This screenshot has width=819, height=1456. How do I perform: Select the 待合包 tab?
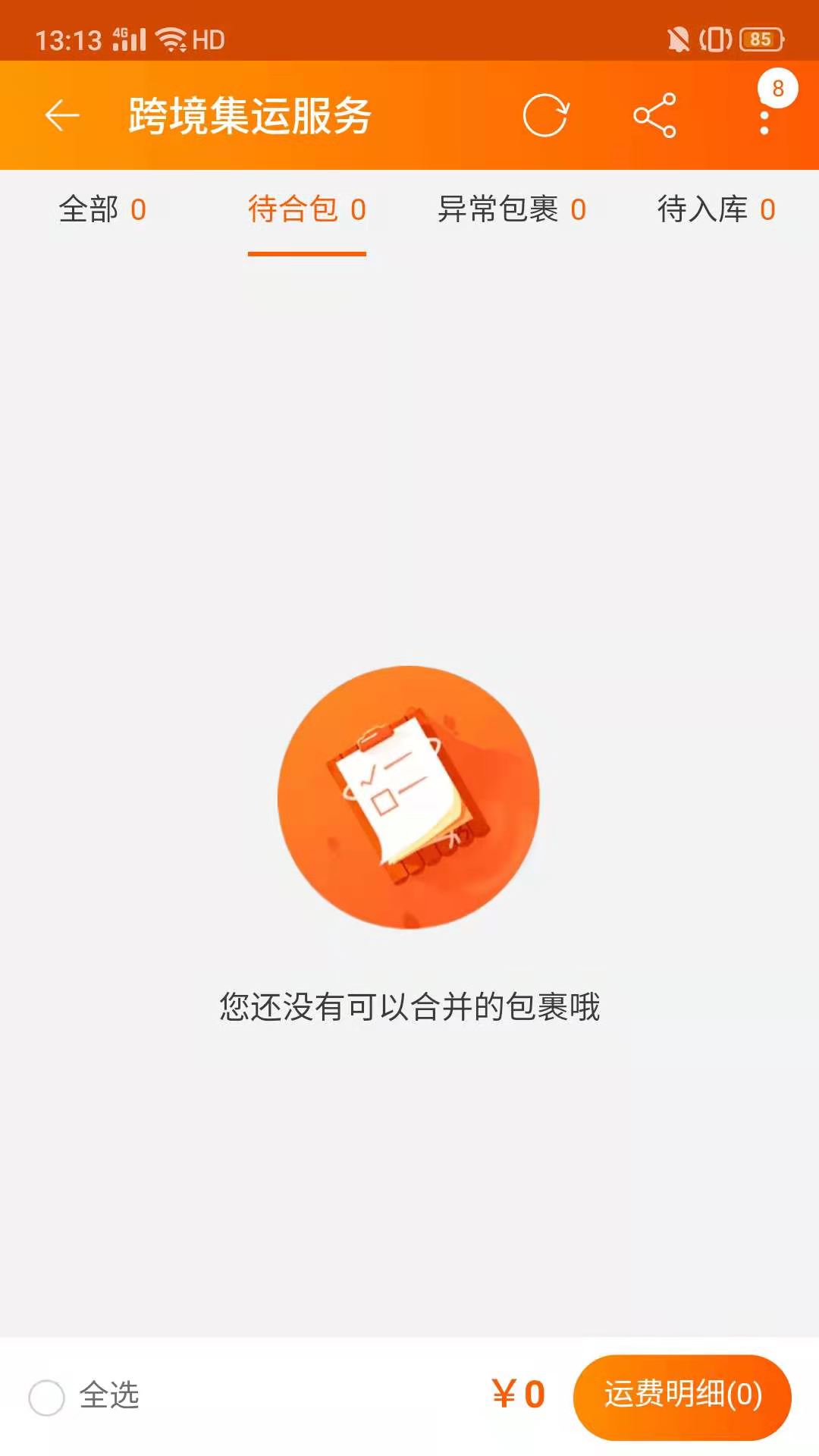[307, 209]
